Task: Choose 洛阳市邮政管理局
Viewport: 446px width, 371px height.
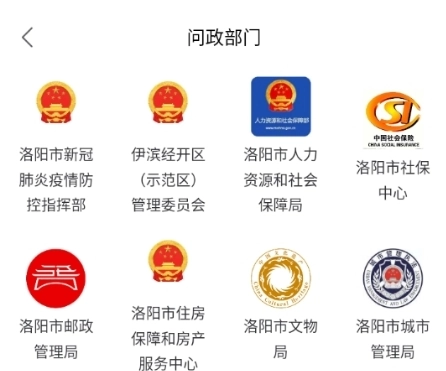Action: (56, 304)
